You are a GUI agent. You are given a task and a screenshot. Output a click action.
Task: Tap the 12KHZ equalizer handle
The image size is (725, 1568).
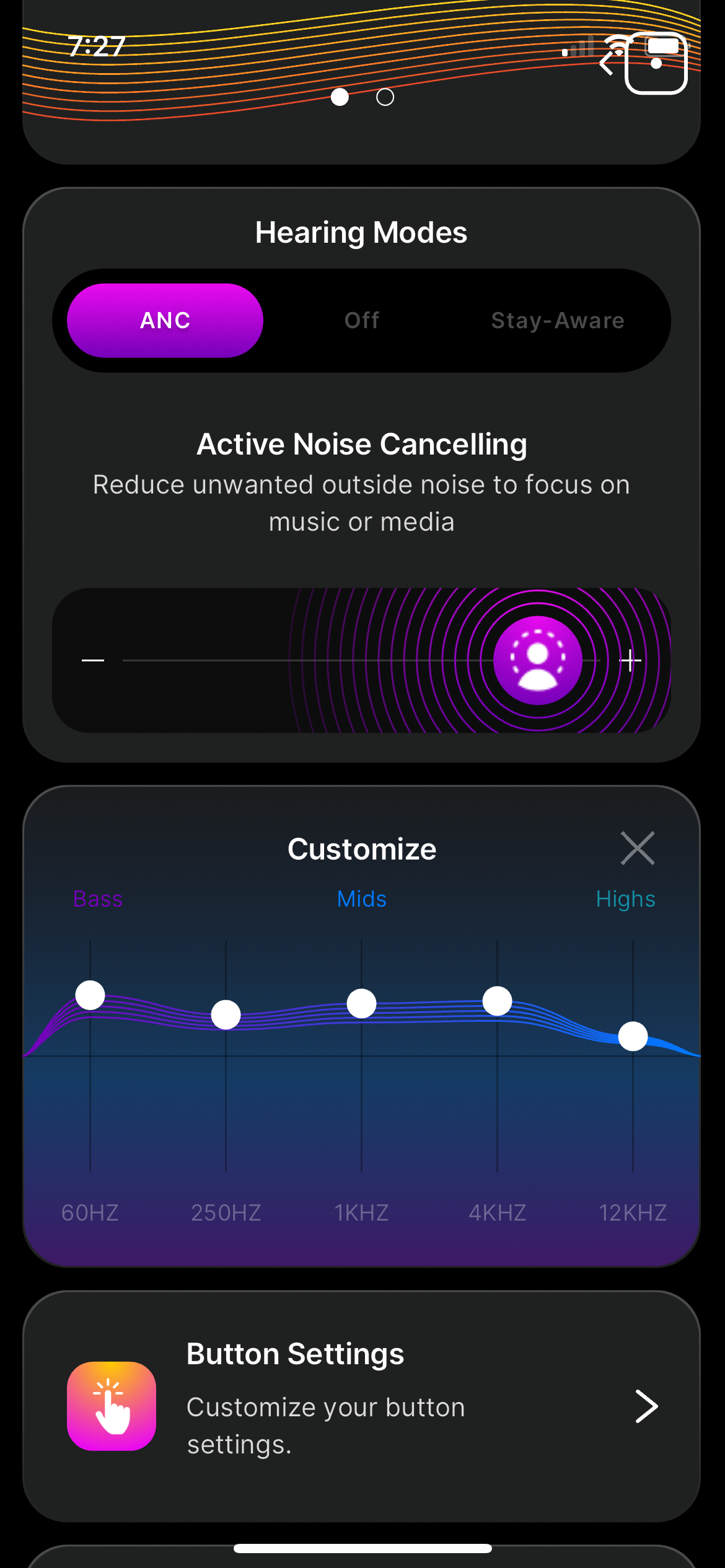click(x=633, y=1035)
